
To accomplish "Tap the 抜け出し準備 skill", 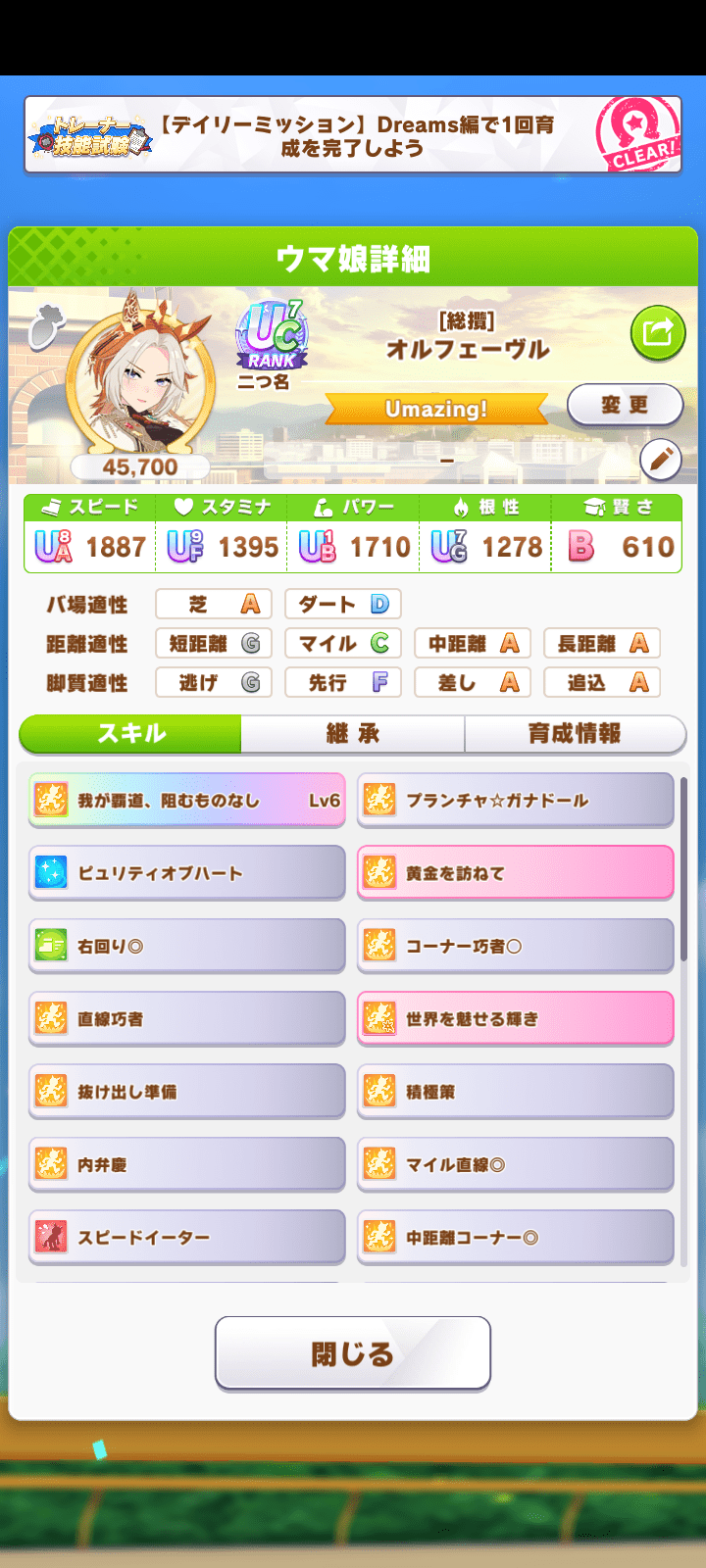I will (187, 1091).
